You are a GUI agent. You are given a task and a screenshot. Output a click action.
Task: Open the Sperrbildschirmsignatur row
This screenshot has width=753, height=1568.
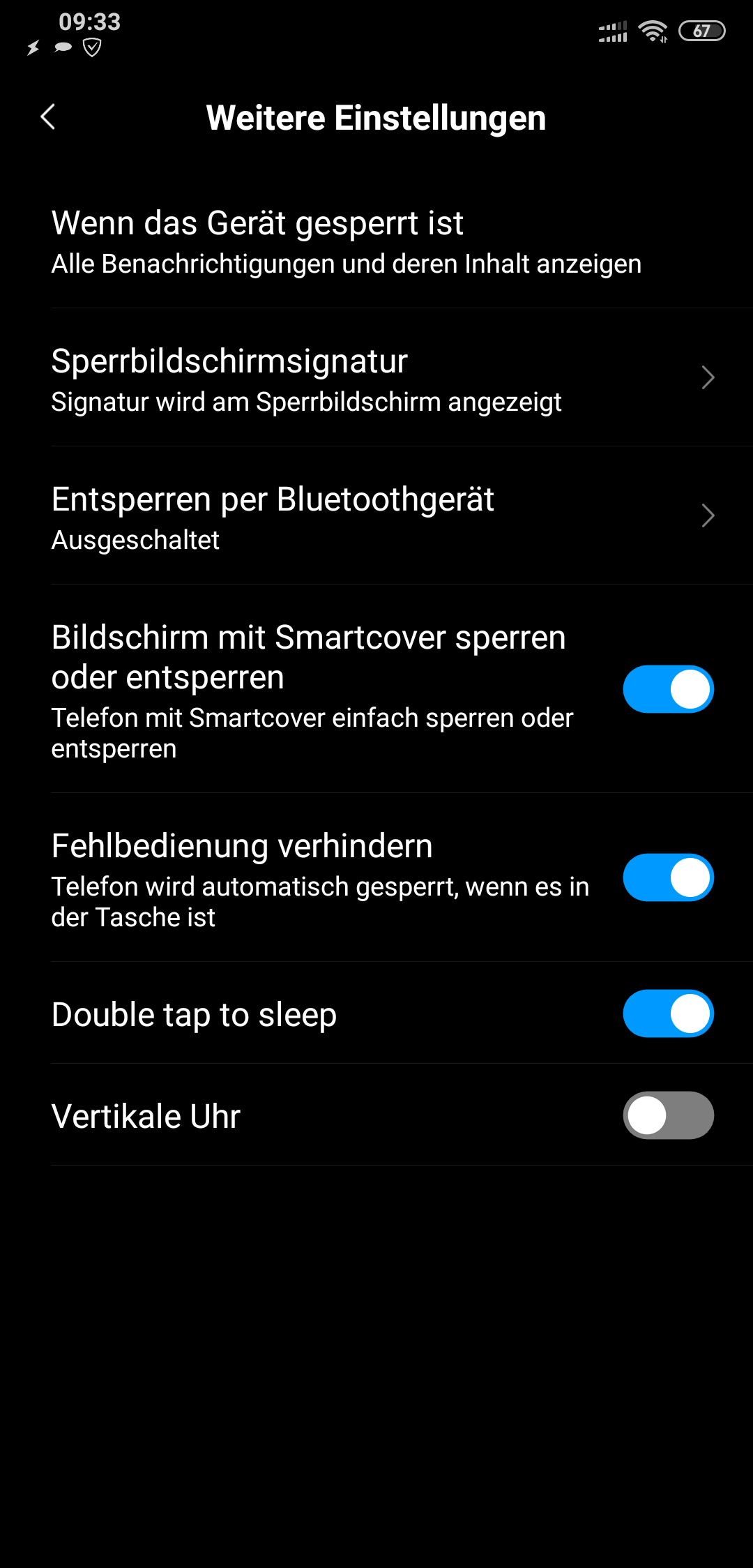(x=376, y=377)
